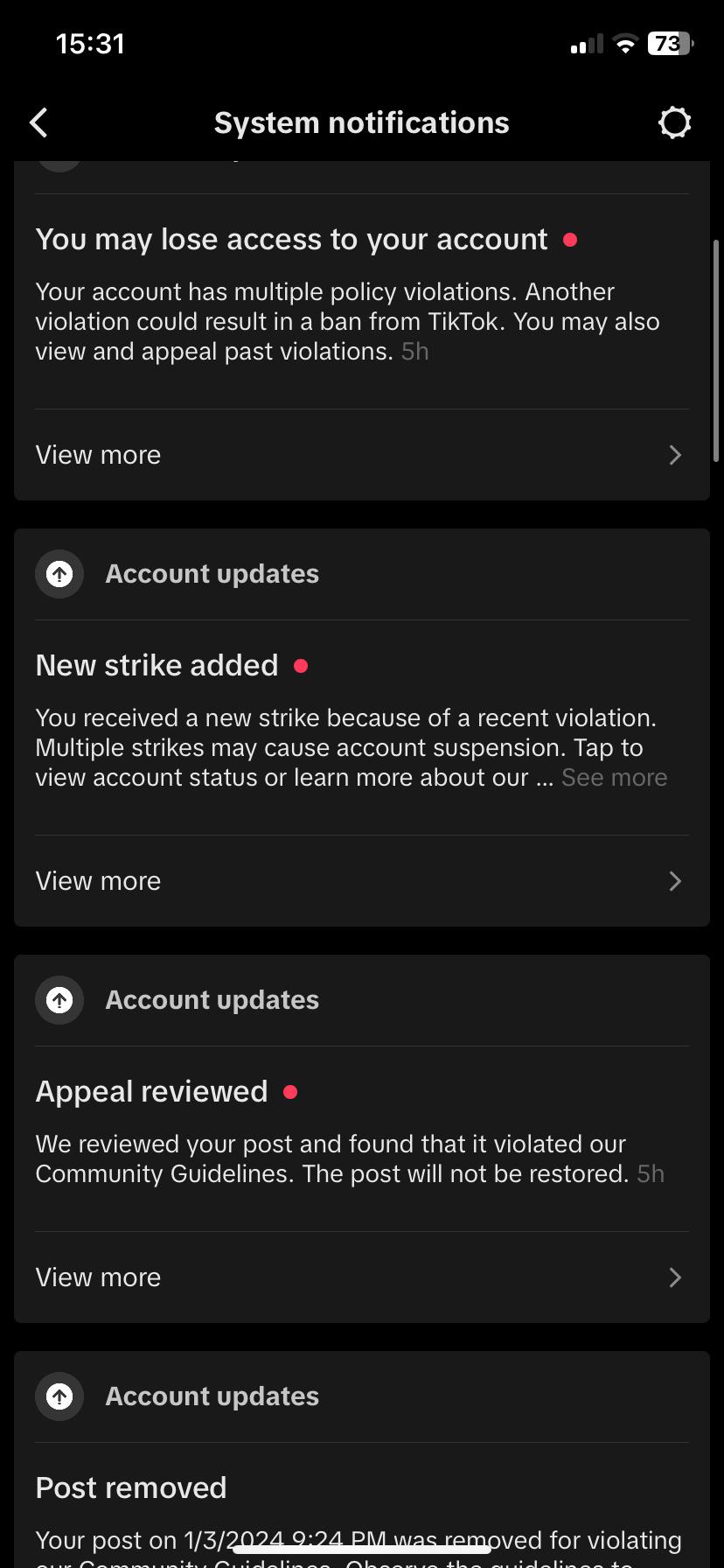
Task: Go back from System notifications
Action: tap(39, 123)
